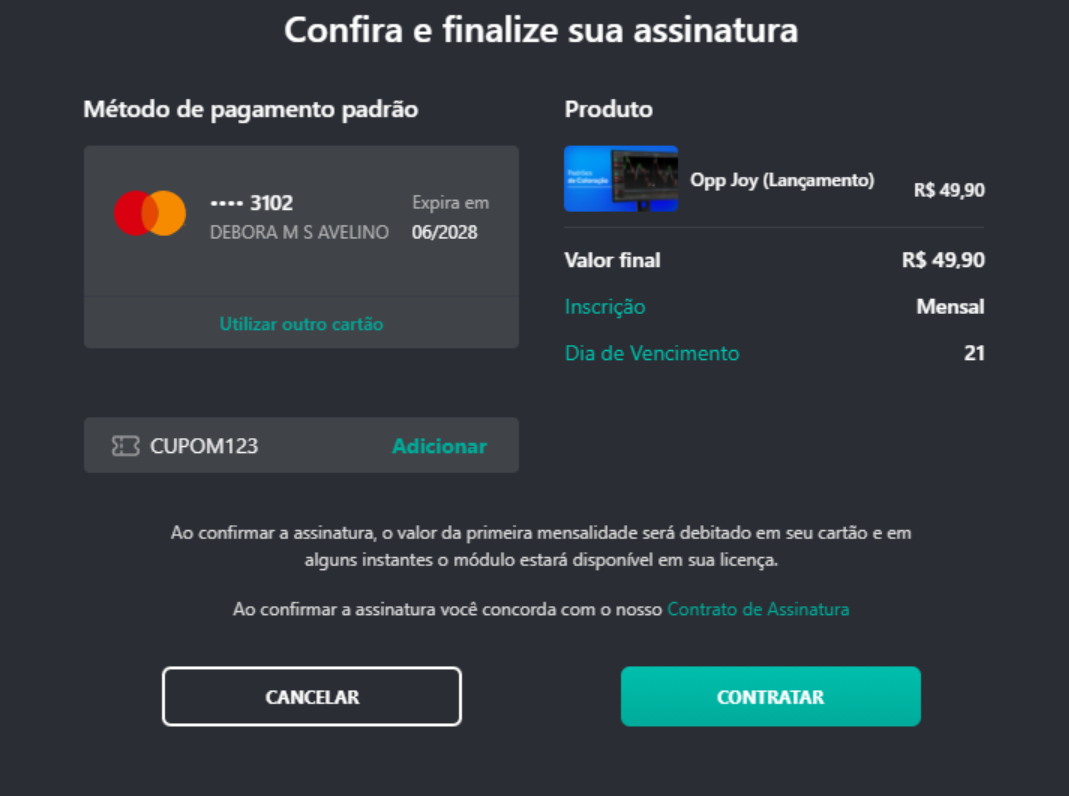Apply coupon with Adicionar

pos(439,446)
